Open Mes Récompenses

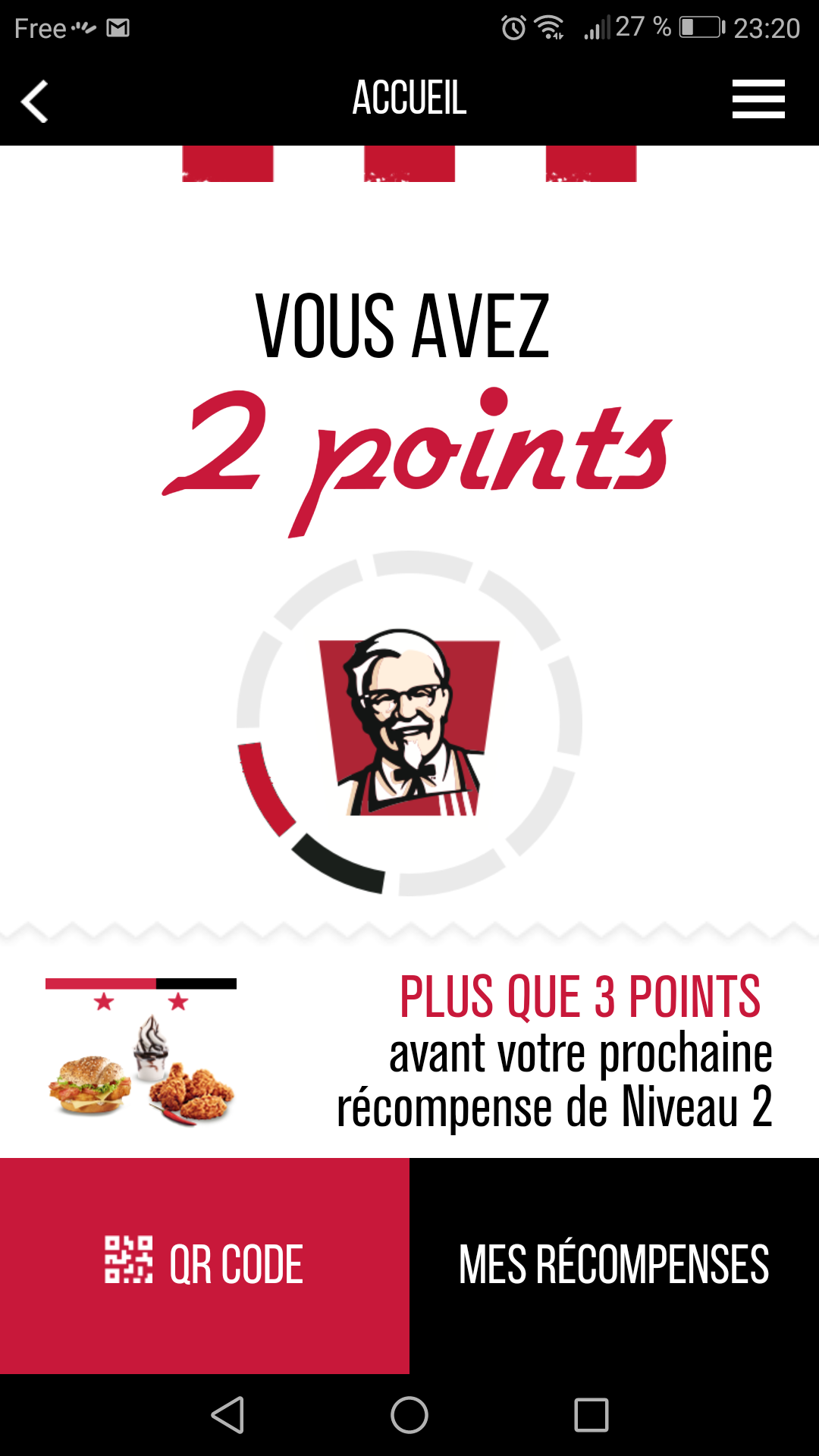tap(614, 1265)
